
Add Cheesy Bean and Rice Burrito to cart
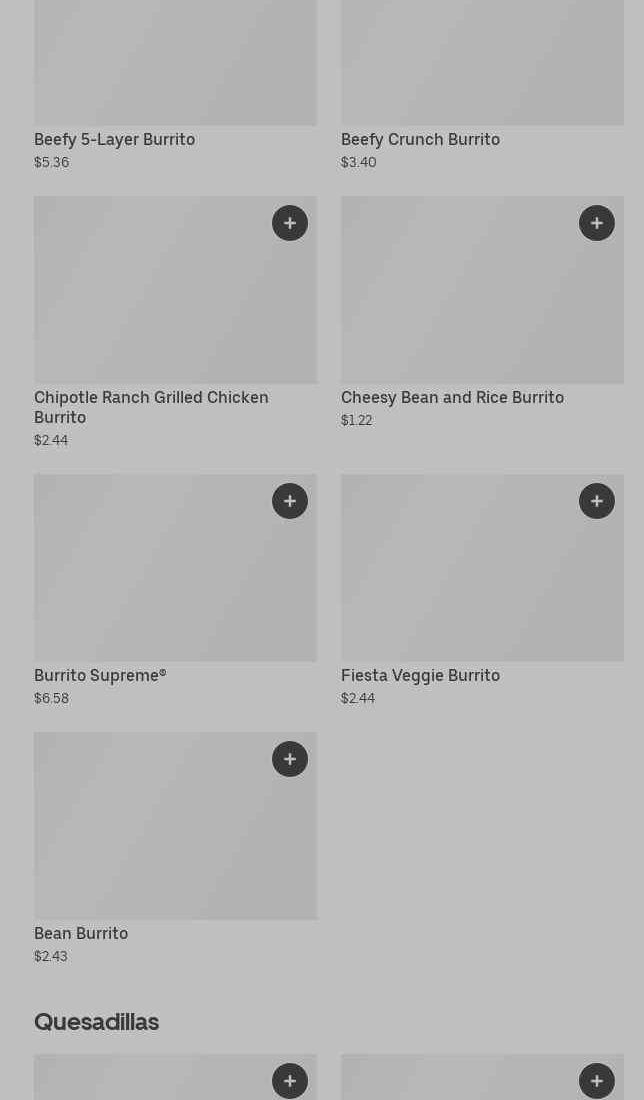pyautogui.click(x=597, y=223)
